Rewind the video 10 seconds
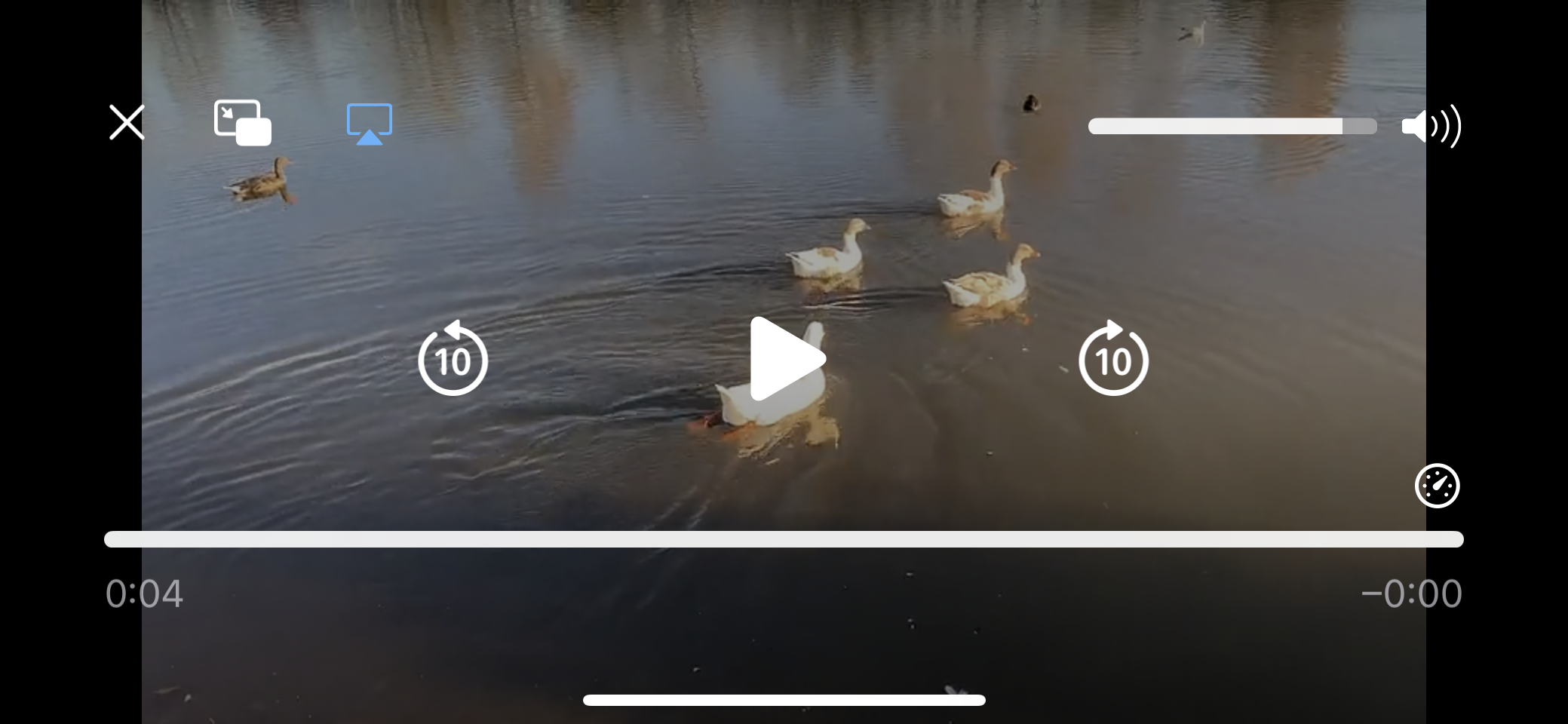The image size is (1568, 724). [453, 359]
